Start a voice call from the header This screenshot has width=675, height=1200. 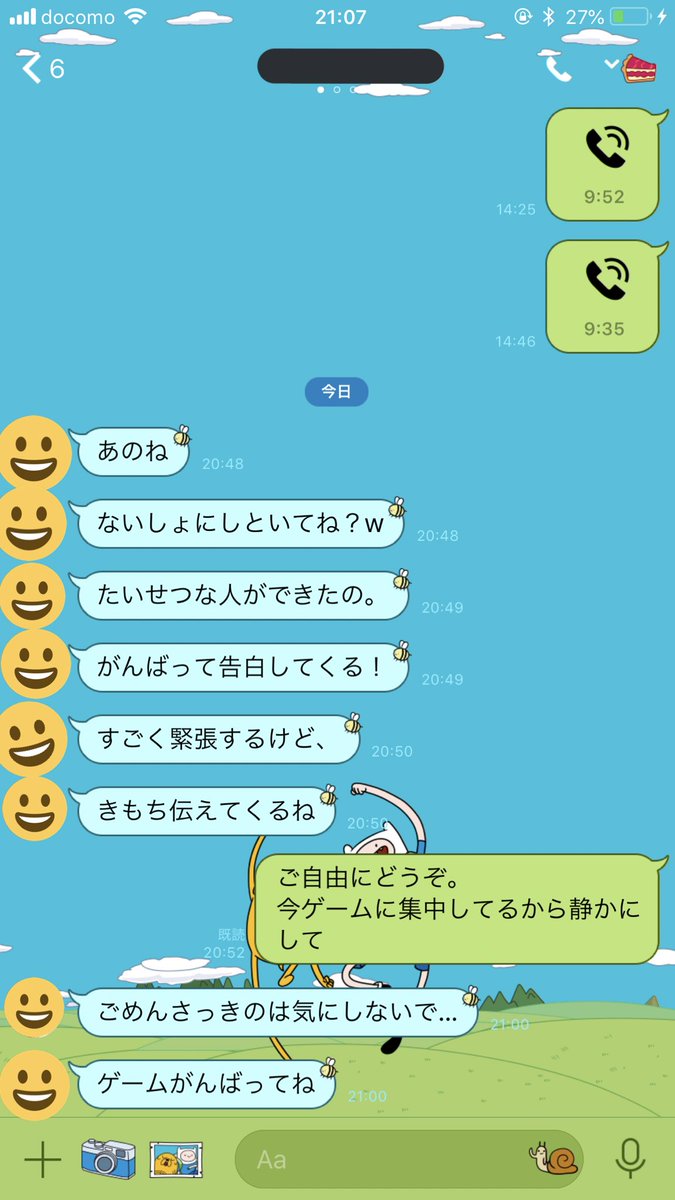pos(558,68)
